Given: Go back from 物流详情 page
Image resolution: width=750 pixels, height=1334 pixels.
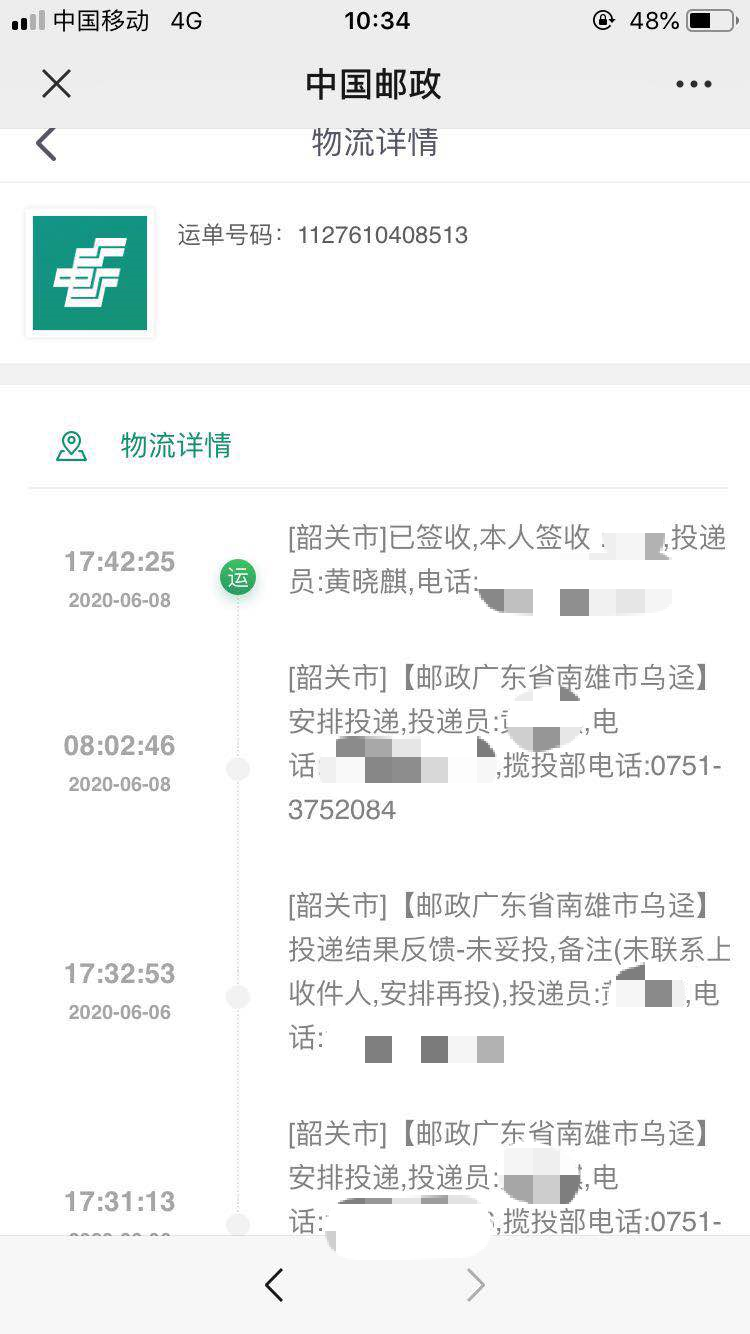Looking at the screenshot, I should (46, 144).
